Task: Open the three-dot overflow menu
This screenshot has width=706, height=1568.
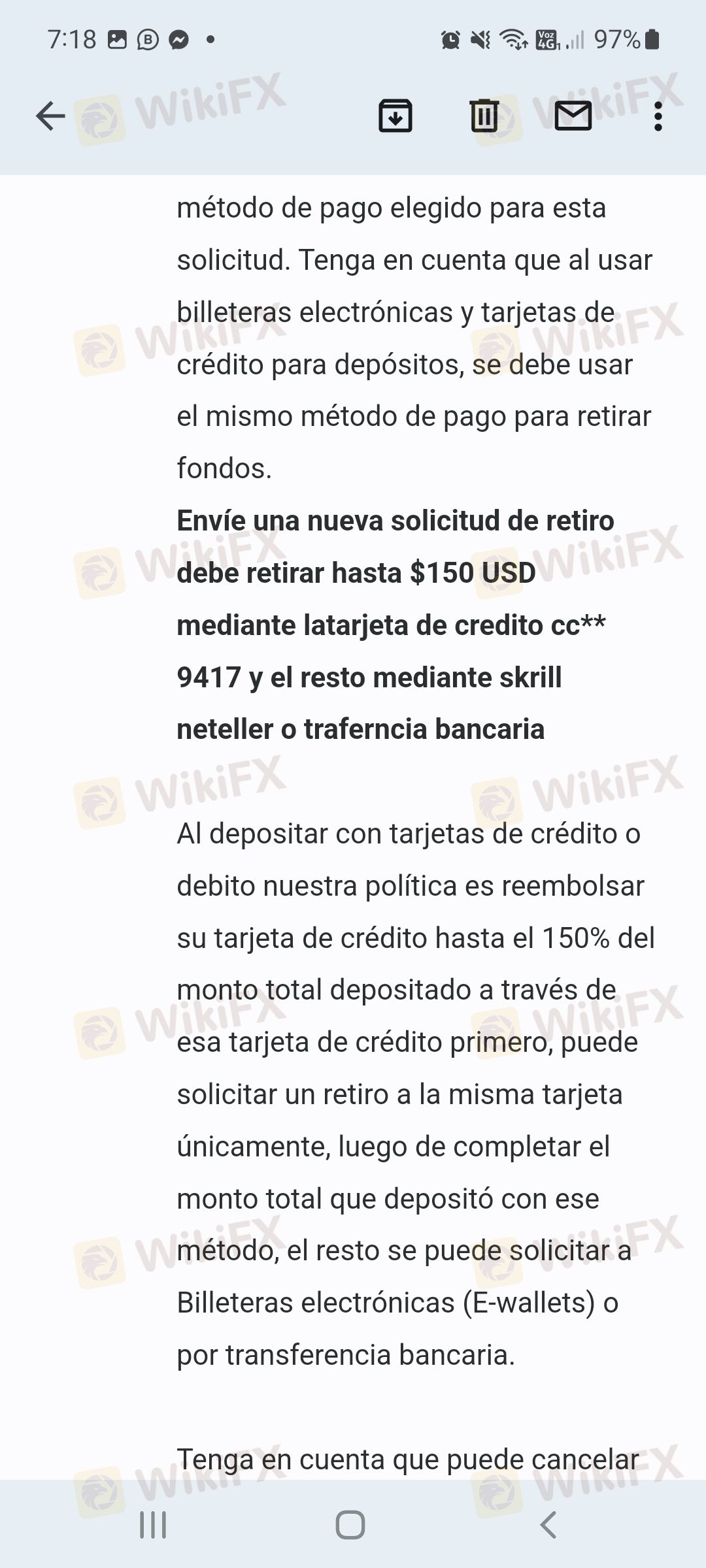Action: pos(658,116)
